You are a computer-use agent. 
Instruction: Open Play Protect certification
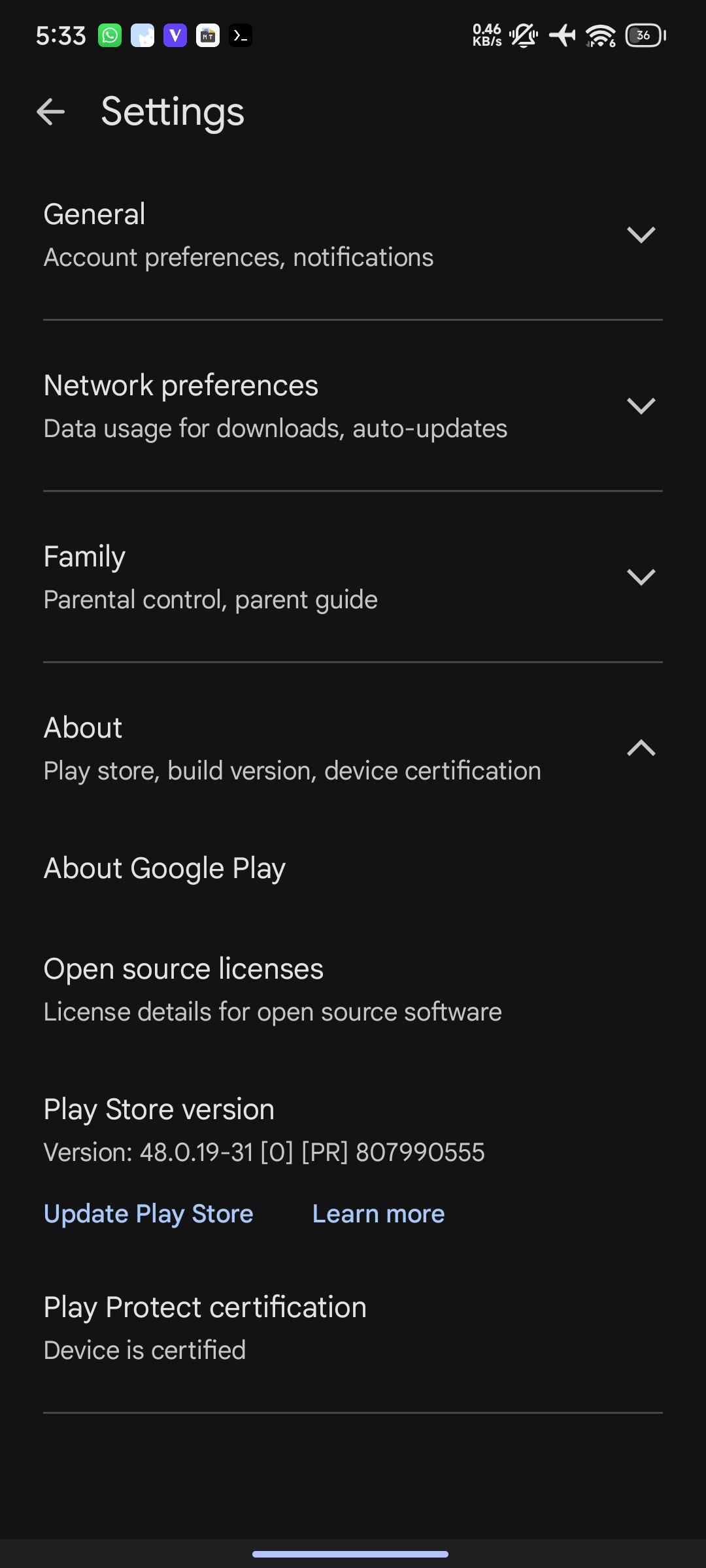click(x=205, y=1328)
